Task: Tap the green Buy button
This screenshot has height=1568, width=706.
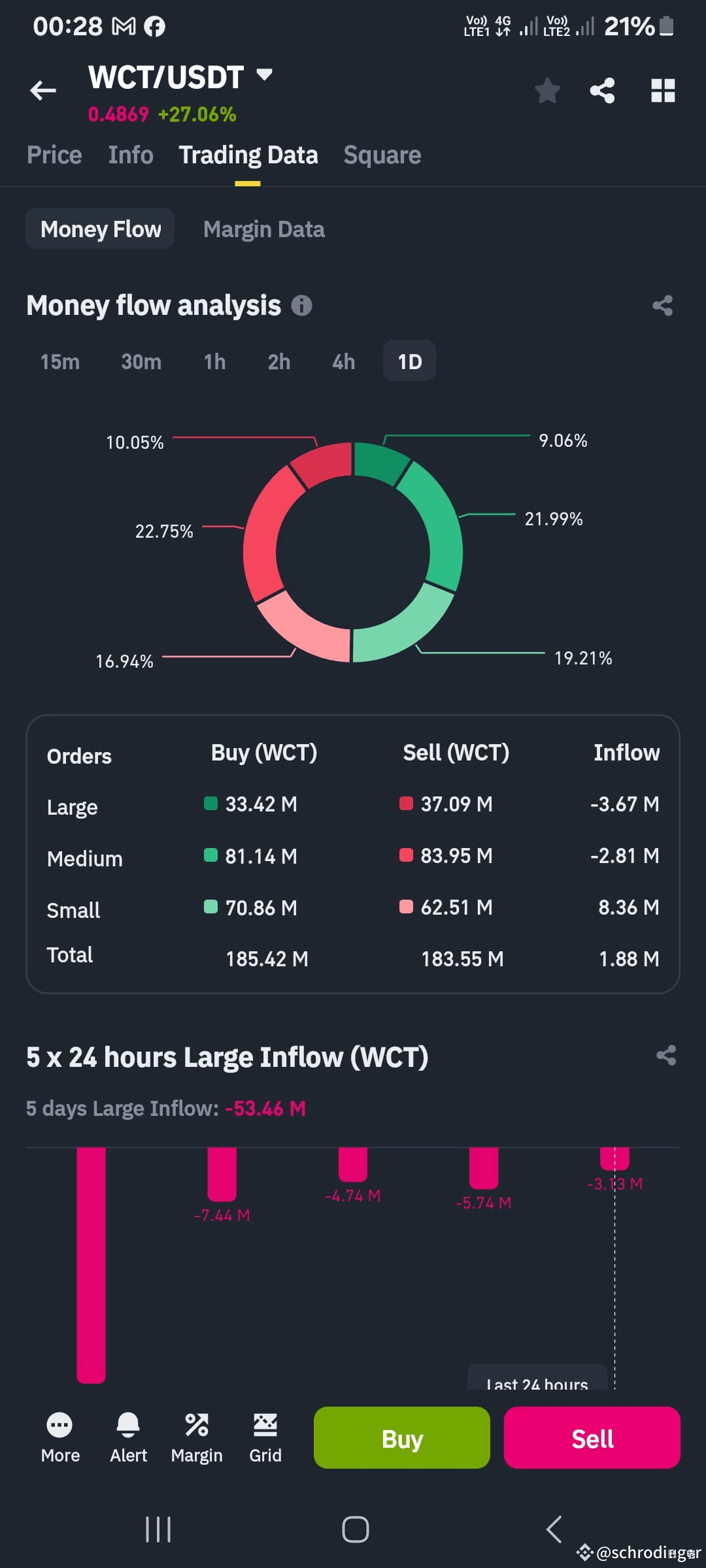Action: point(401,1438)
